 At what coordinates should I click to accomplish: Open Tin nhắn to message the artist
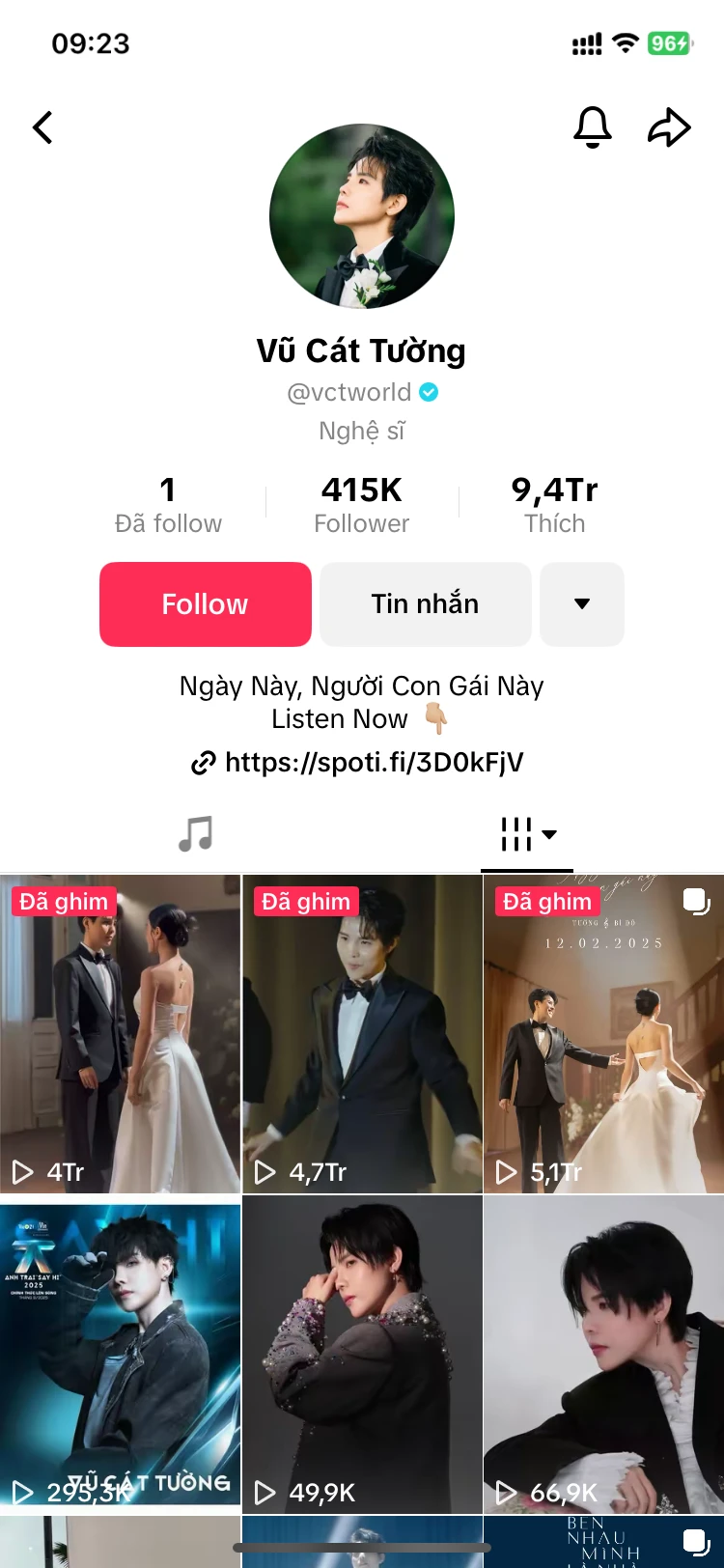click(x=426, y=604)
